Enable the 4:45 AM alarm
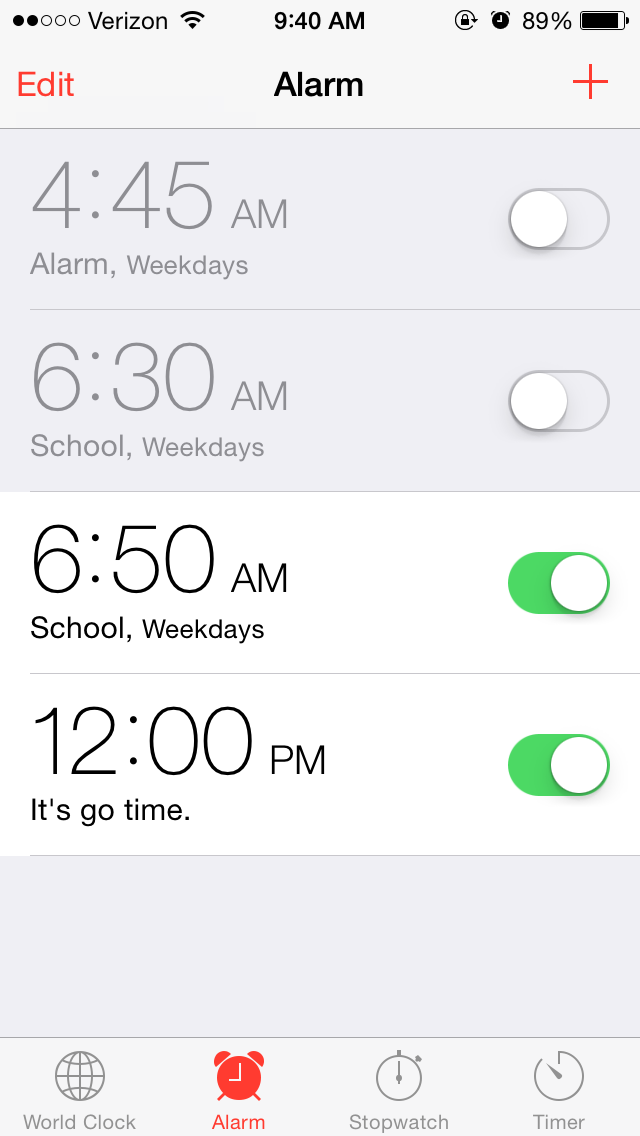Image resolution: width=640 pixels, height=1136 pixels. (x=558, y=218)
